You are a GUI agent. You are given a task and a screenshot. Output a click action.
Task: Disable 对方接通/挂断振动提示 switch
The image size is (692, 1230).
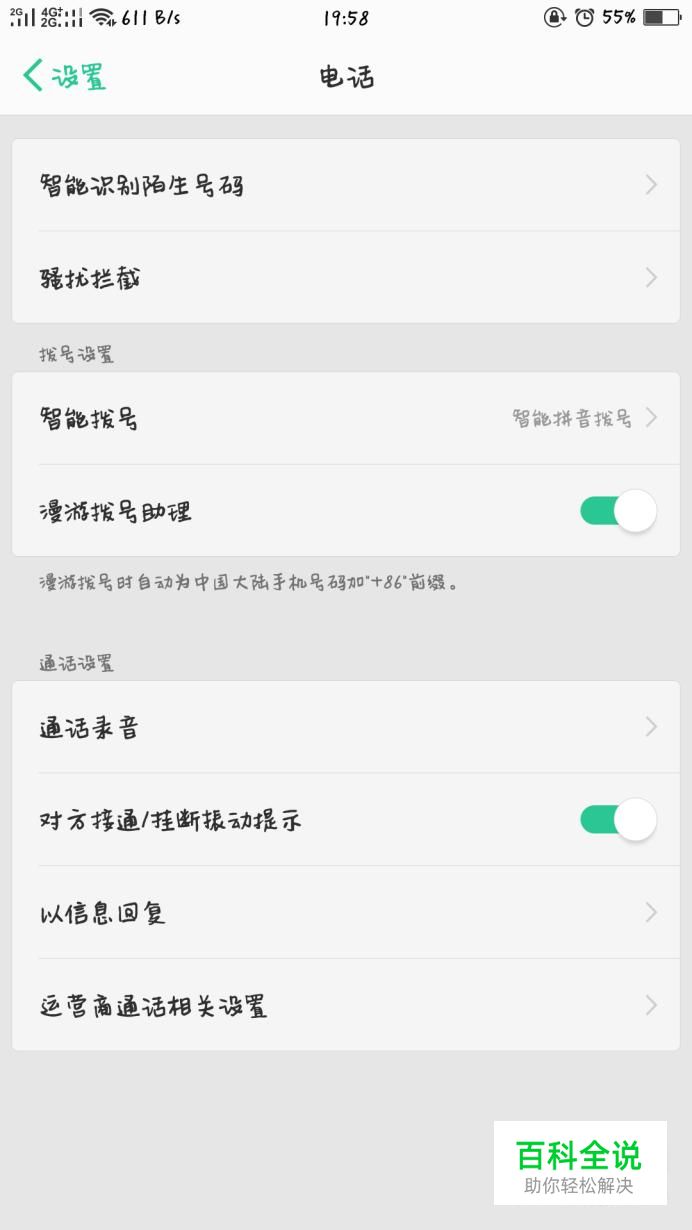(x=617, y=820)
